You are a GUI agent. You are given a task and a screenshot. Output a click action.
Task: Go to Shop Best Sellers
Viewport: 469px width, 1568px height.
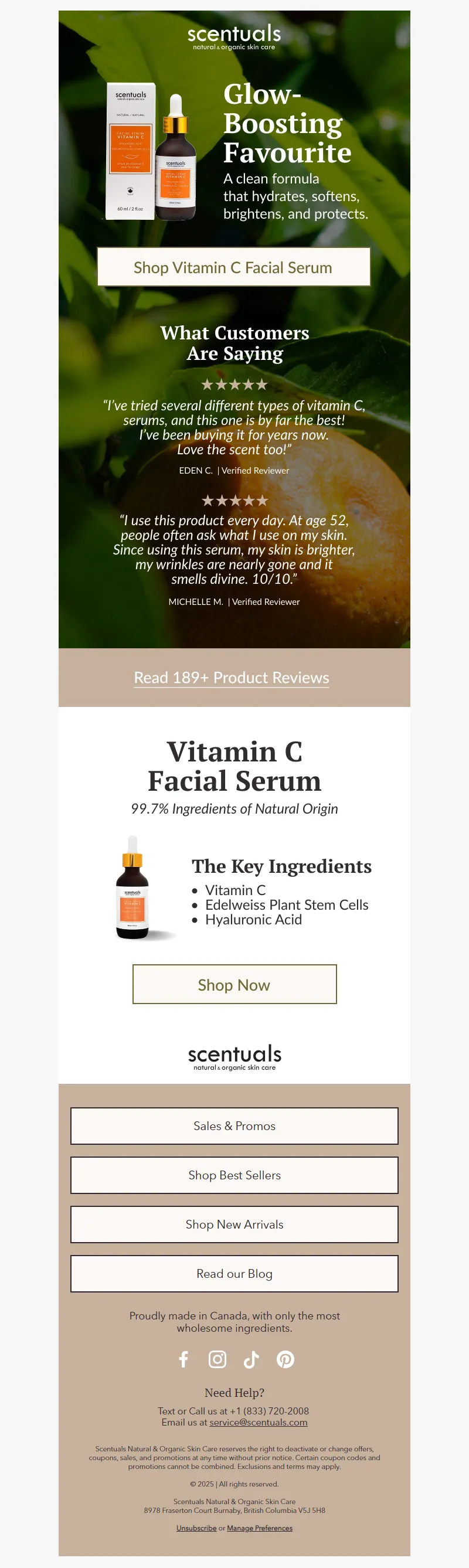[x=234, y=1175]
